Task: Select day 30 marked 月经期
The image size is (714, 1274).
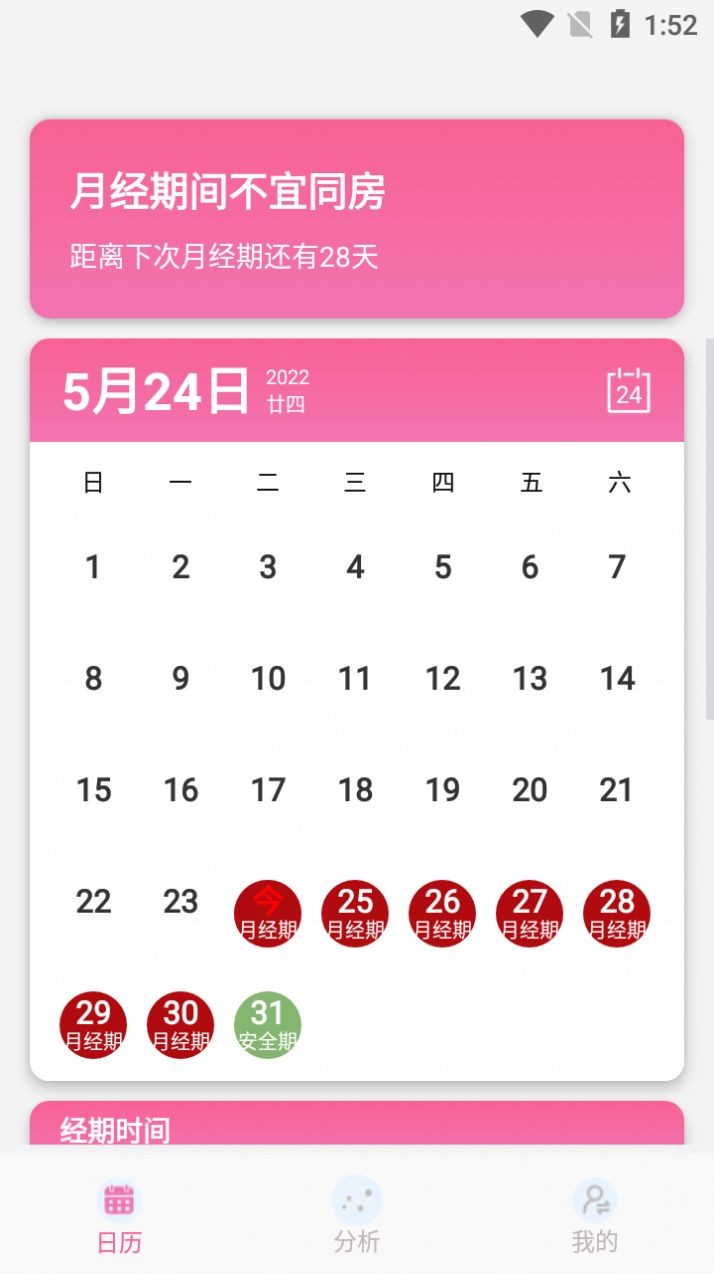Action: [x=180, y=1025]
